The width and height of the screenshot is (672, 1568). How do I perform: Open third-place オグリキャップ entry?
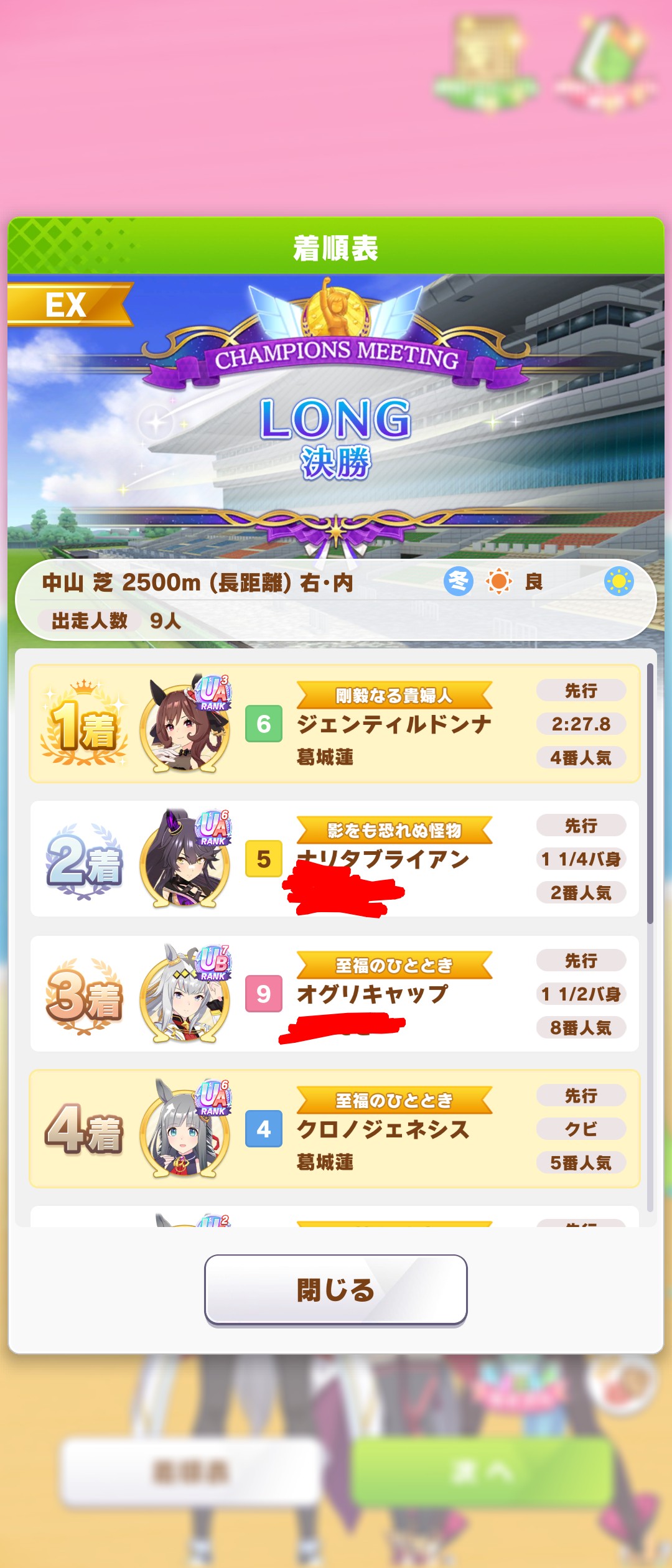click(x=335, y=994)
